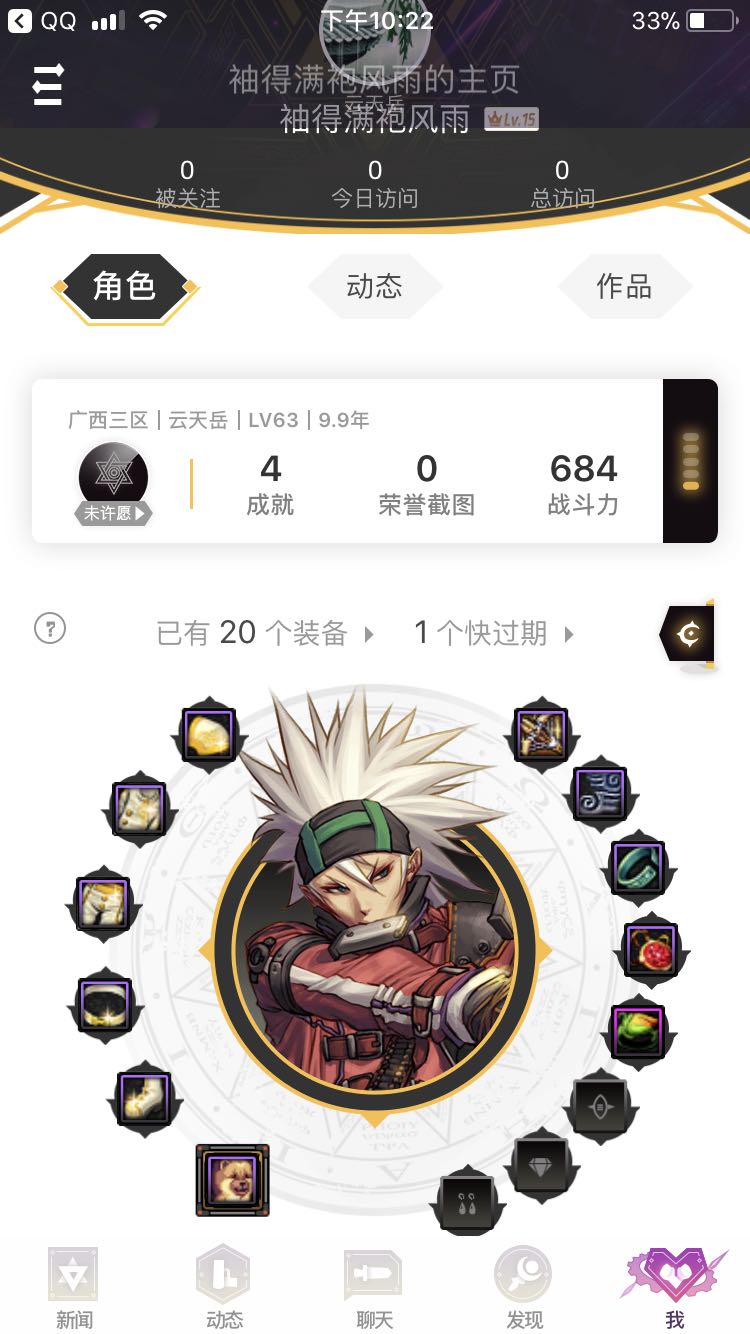
Task: Go to the 新闻 bottom tab
Action: pyautogui.click(x=73, y=1288)
